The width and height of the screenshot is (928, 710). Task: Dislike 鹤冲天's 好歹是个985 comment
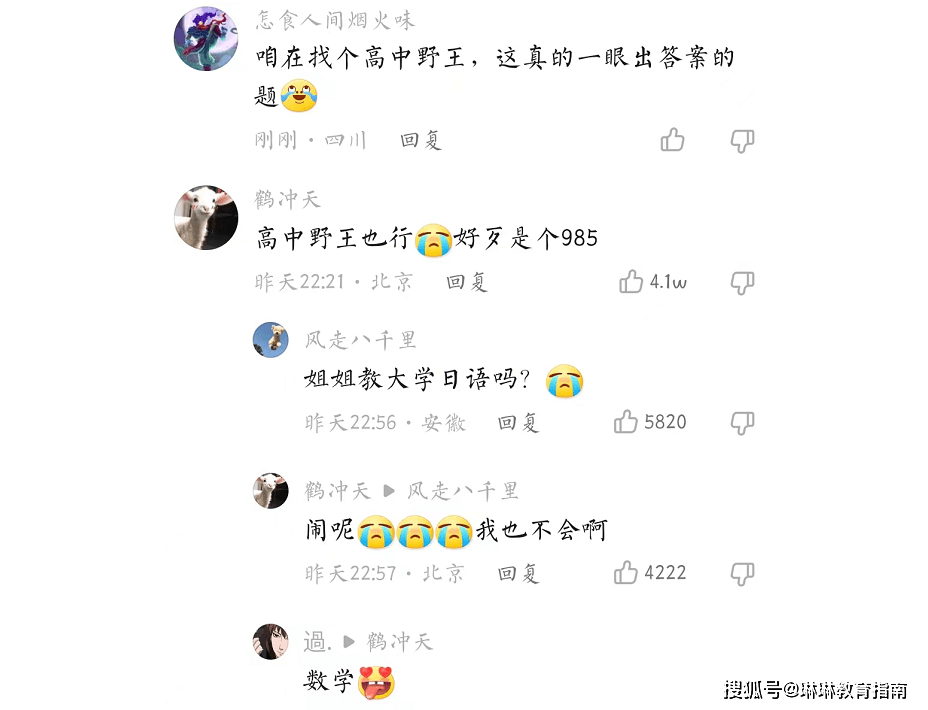(x=742, y=282)
